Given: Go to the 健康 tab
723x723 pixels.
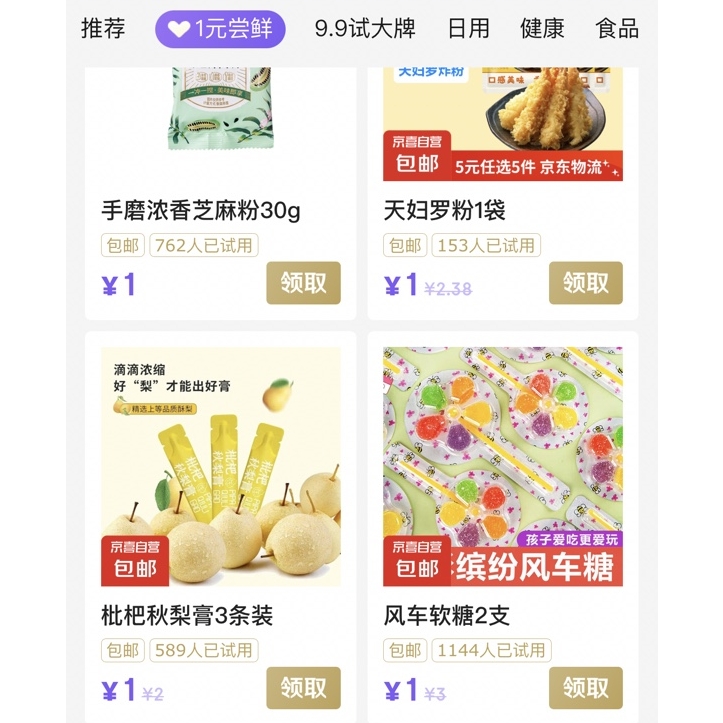Looking at the screenshot, I should point(542,28).
